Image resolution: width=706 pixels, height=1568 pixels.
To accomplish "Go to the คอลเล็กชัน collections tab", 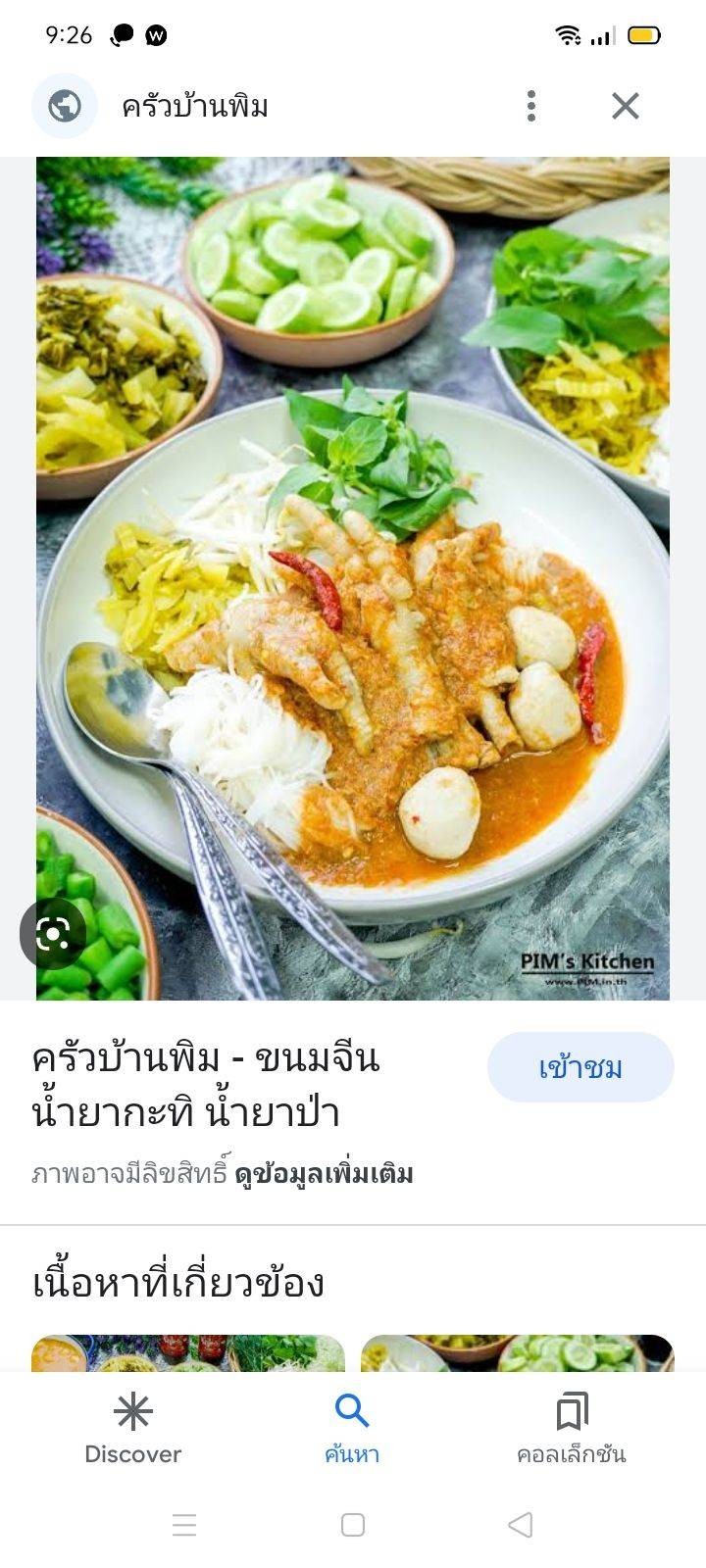I will (x=571, y=1430).
